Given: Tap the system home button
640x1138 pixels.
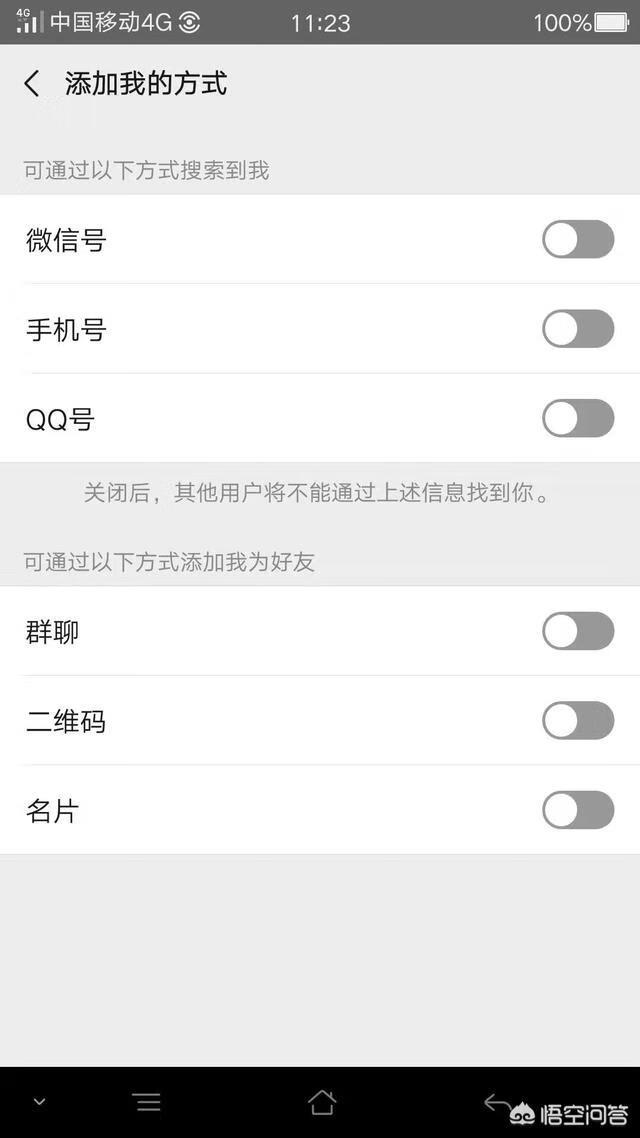Looking at the screenshot, I should tap(321, 1102).
